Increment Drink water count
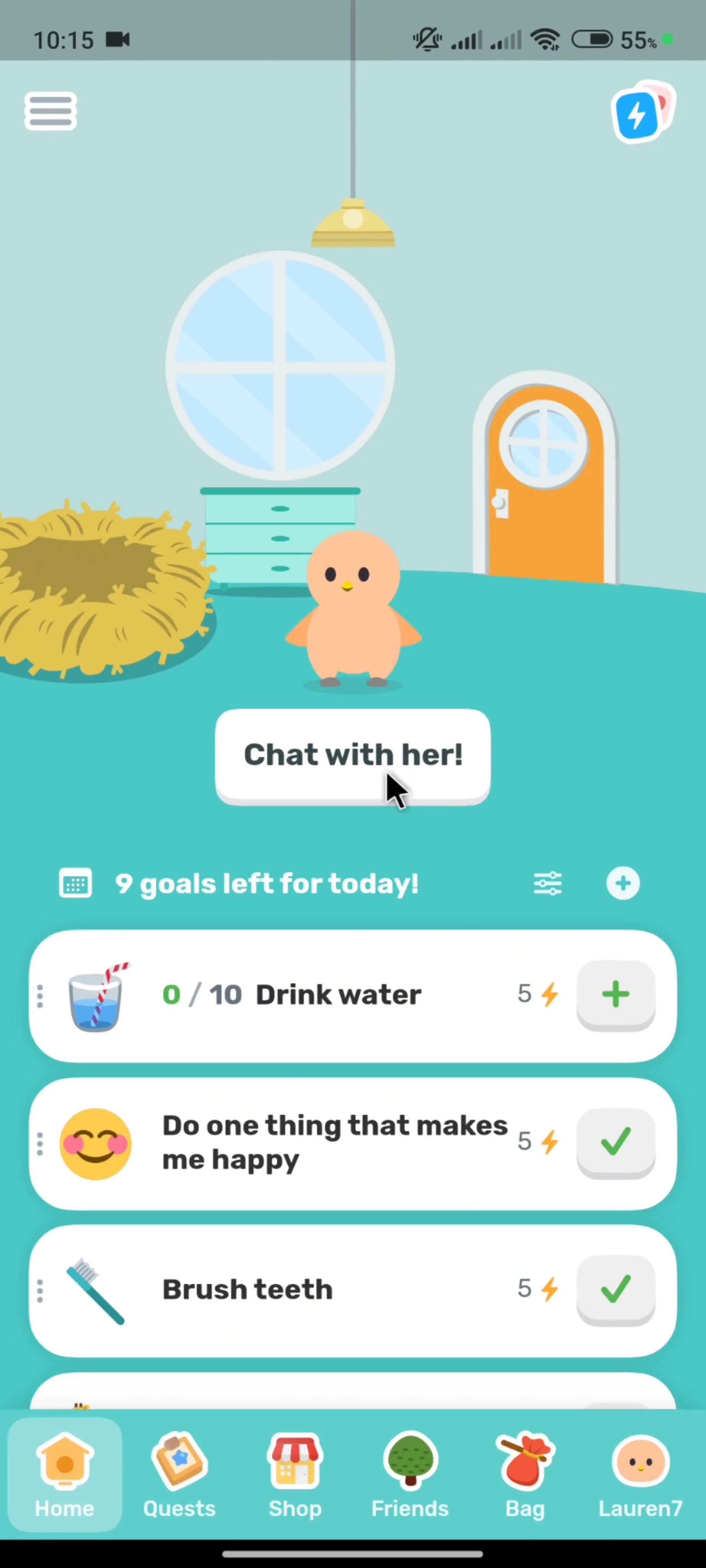This screenshot has width=706, height=1568. point(615,995)
